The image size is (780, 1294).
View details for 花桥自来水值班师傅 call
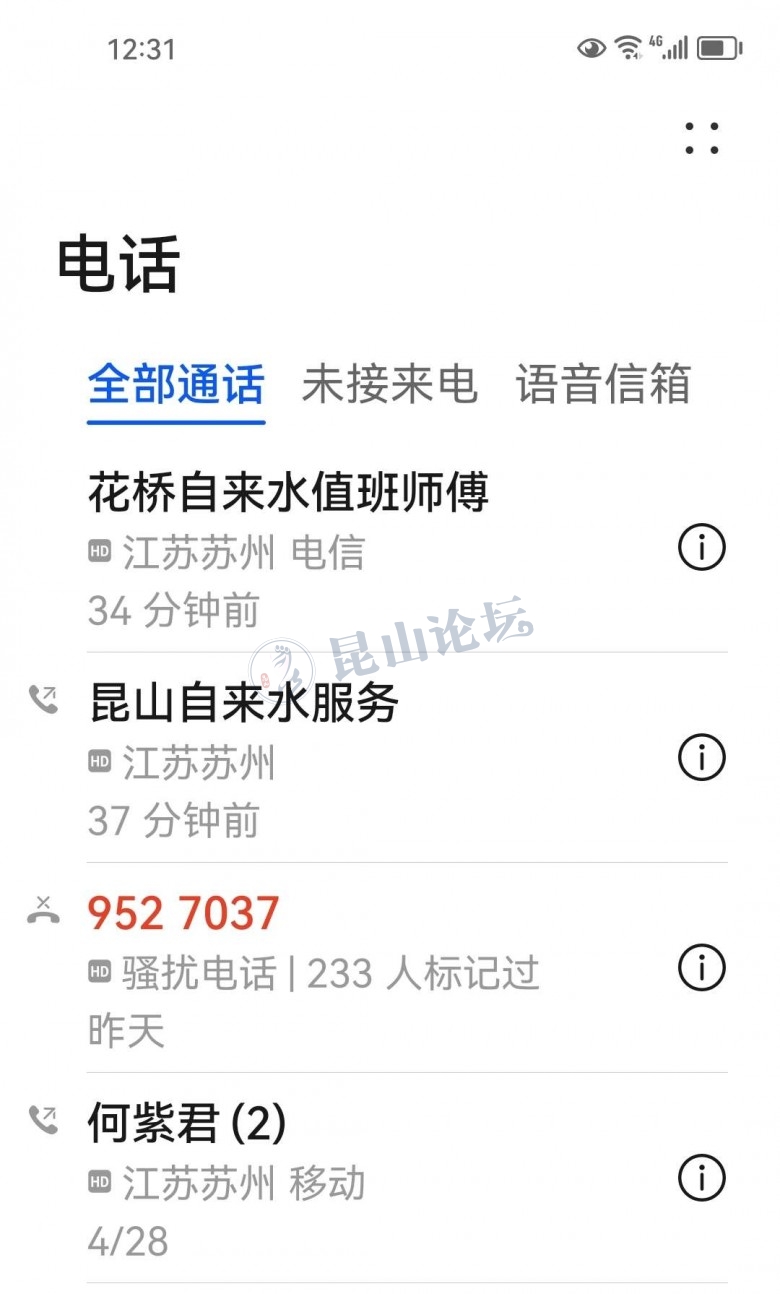pos(701,548)
